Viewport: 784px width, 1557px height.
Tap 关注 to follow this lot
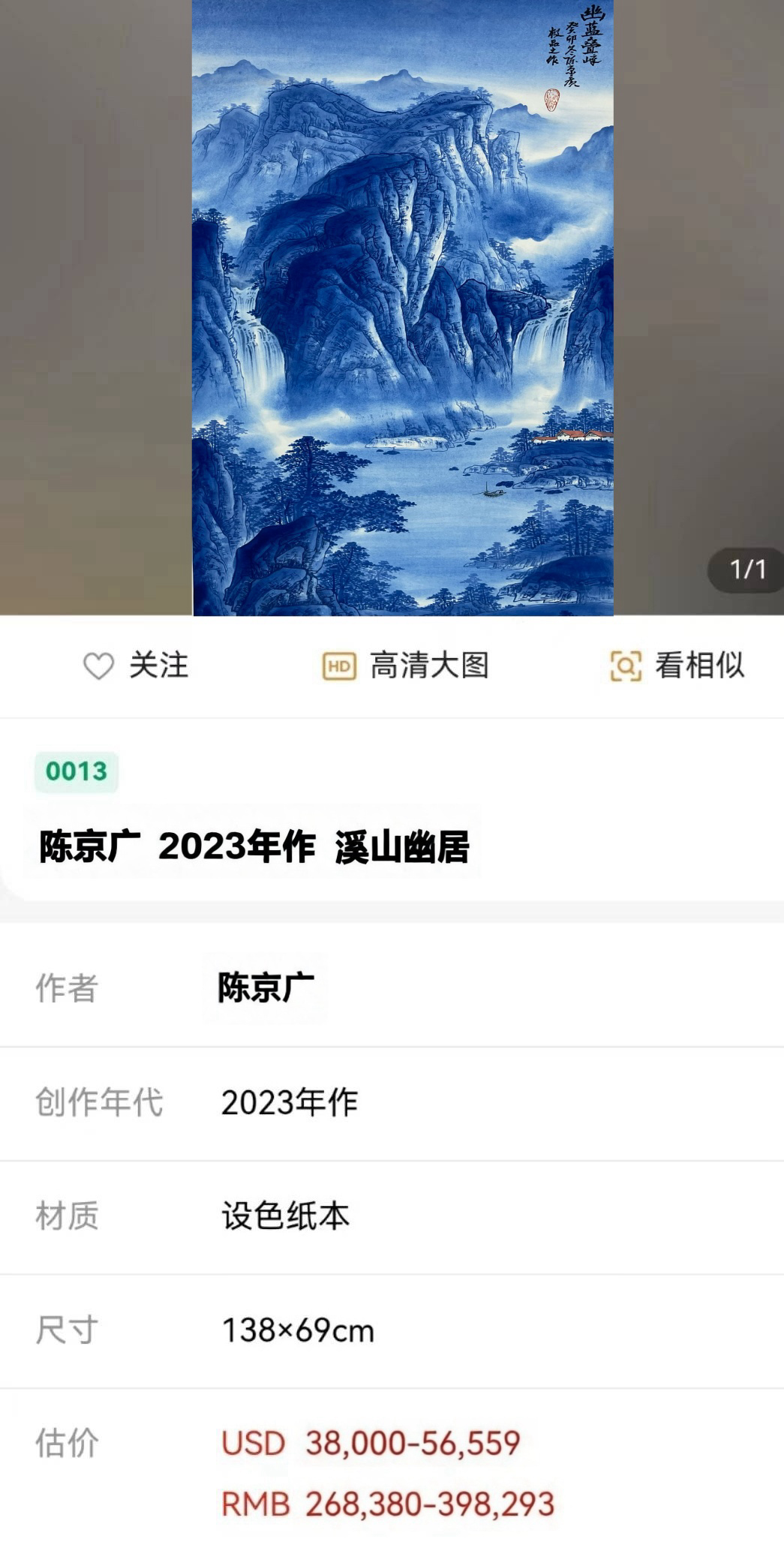[136, 666]
